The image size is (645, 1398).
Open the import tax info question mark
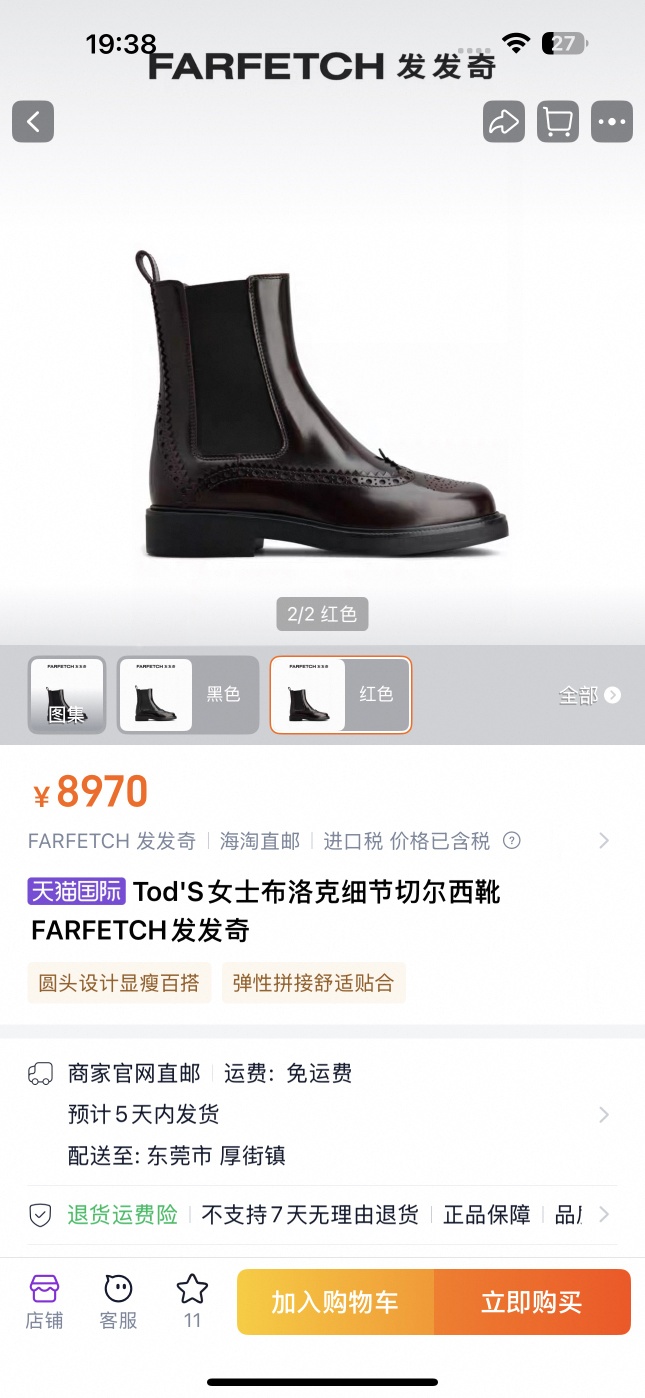pyautogui.click(x=511, y=841)
